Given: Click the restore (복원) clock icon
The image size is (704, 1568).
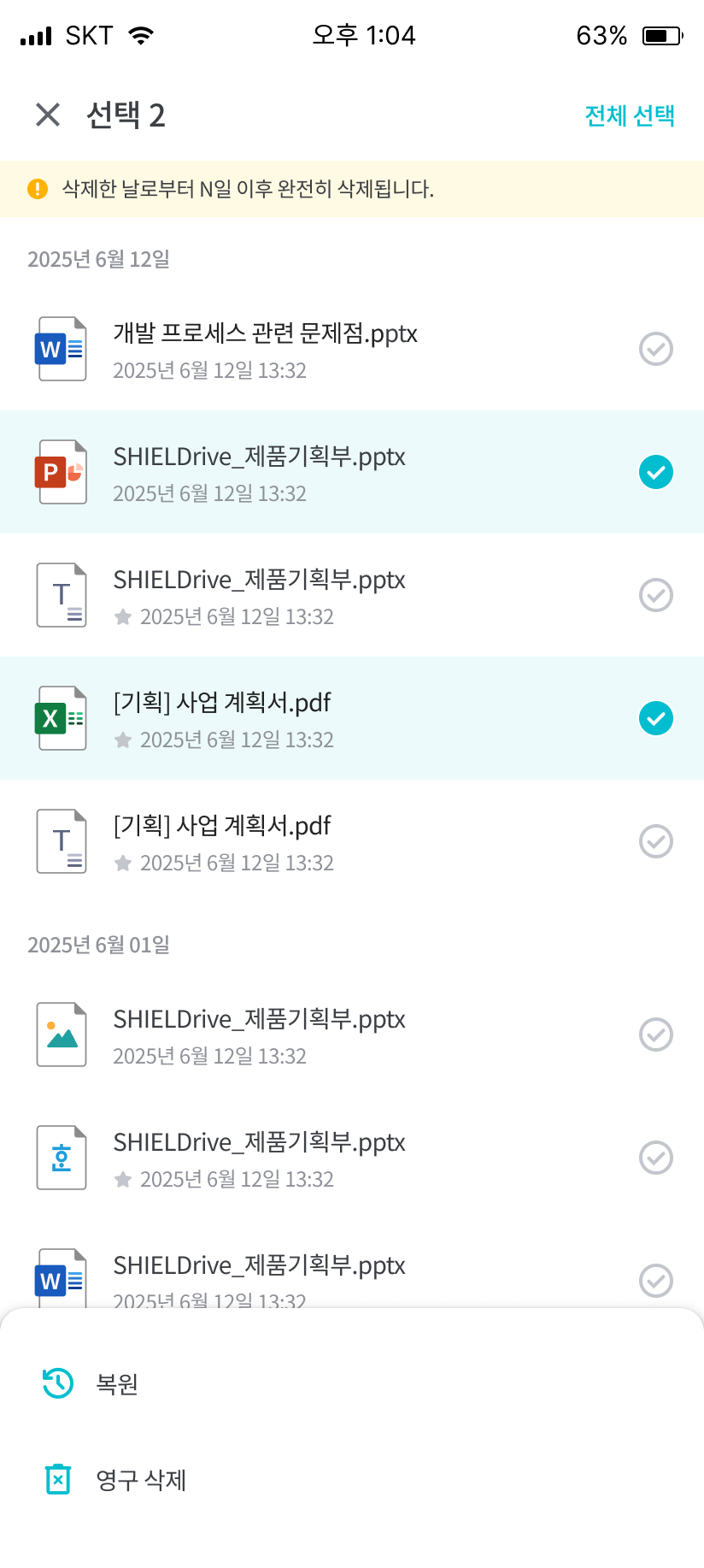Looking at the screenshot, I should pos(56,1383).
